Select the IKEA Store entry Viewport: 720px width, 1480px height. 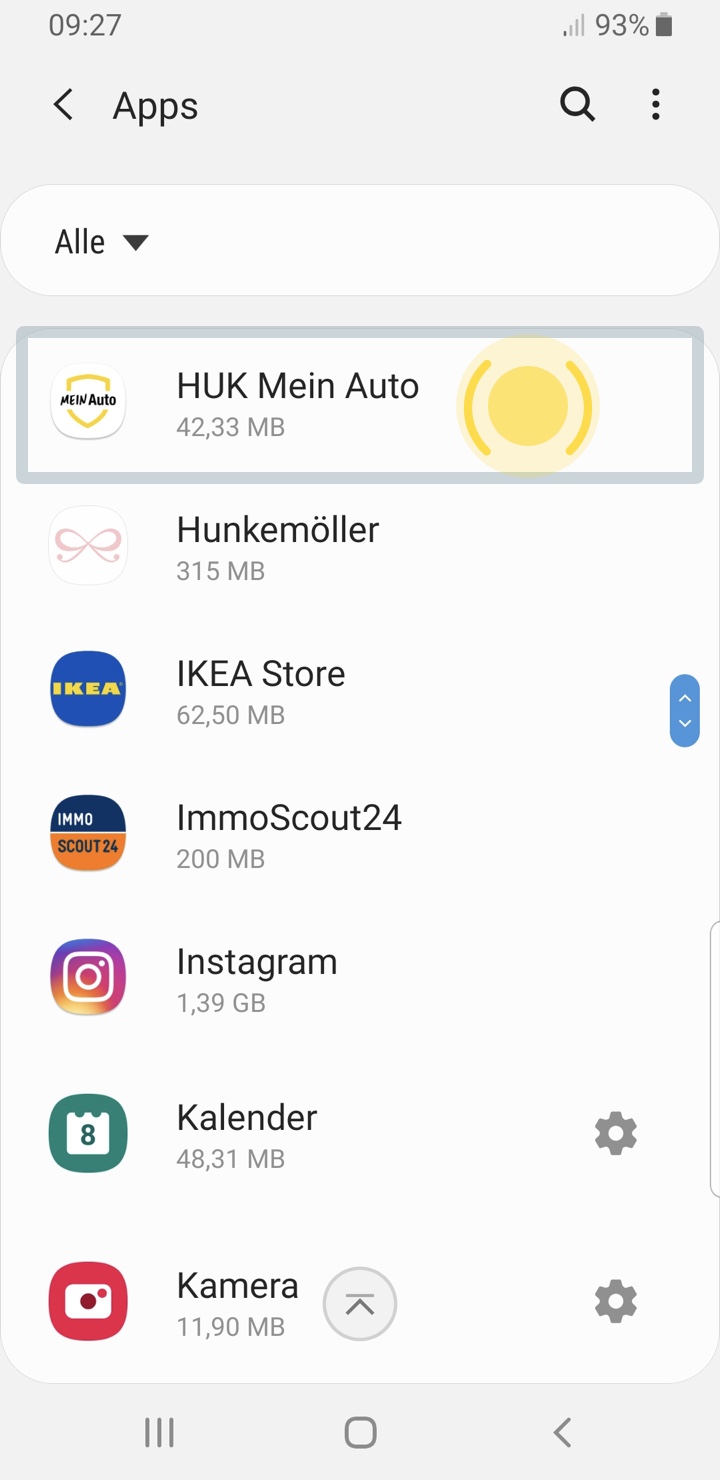click(360, 690)
